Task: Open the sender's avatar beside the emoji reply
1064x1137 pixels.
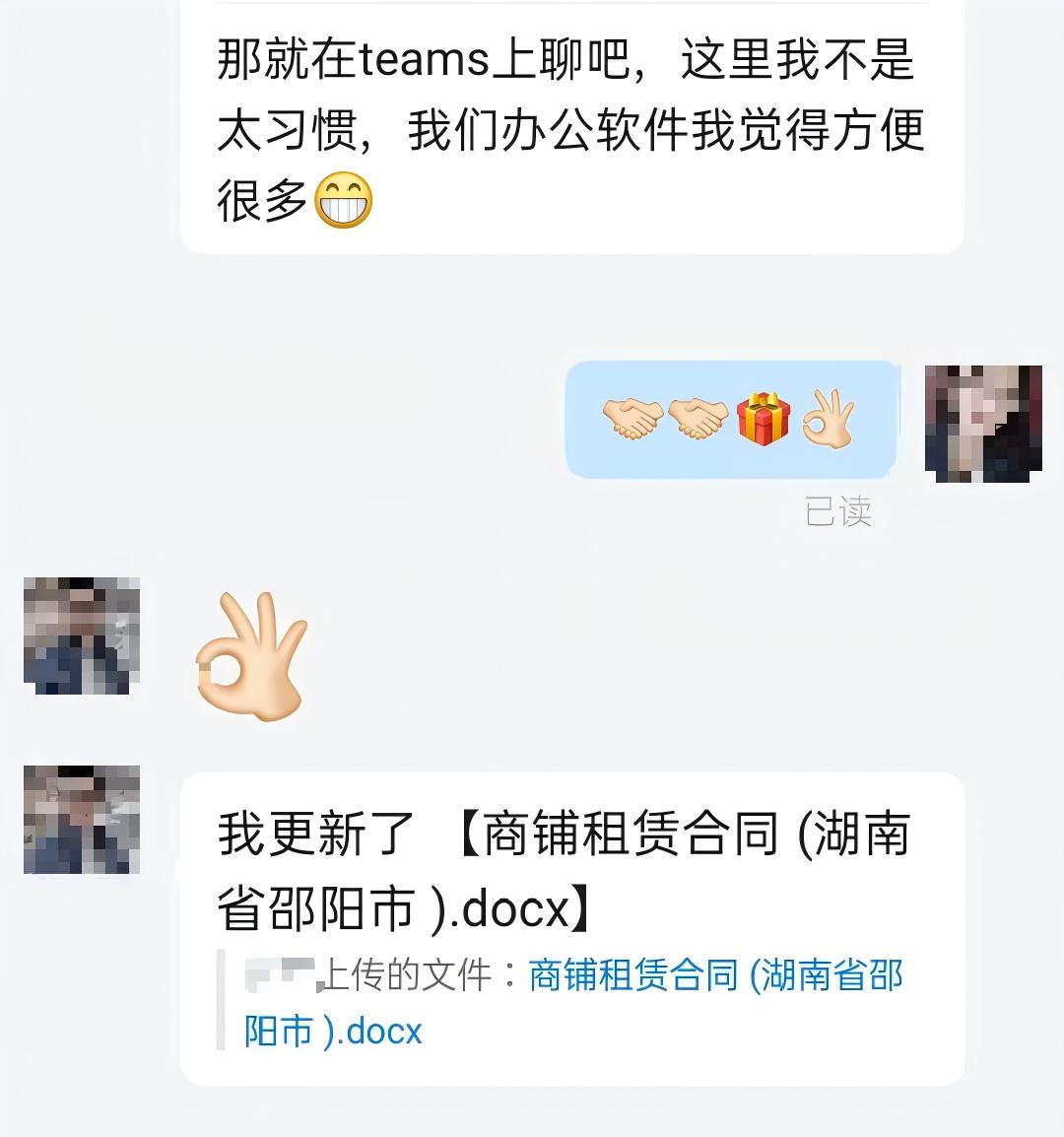Action: point(982,424)
